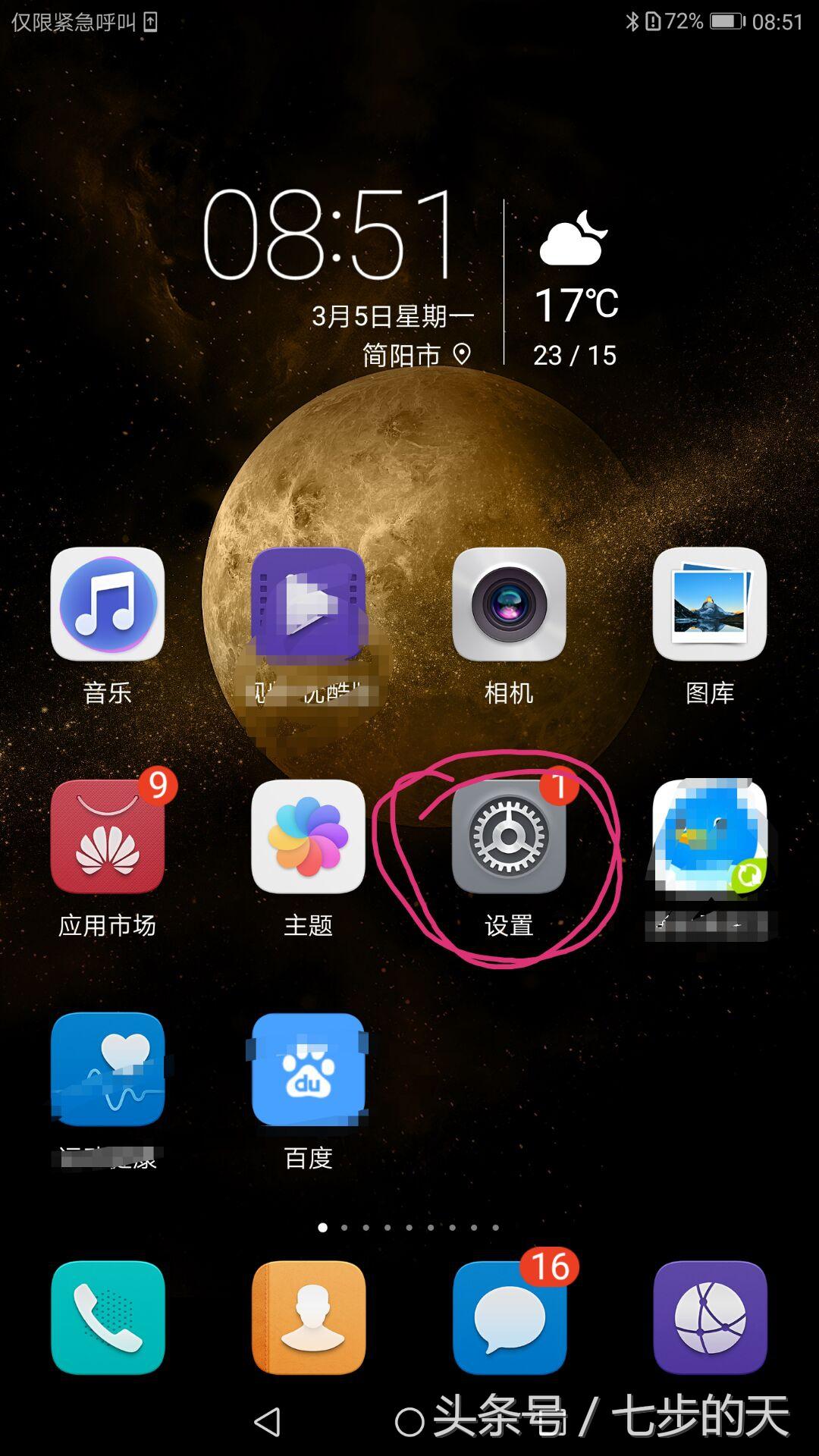Screen dimensions: 819x1456
Task: Open the 图库 gallery app
Action: (x=710, y=604)
